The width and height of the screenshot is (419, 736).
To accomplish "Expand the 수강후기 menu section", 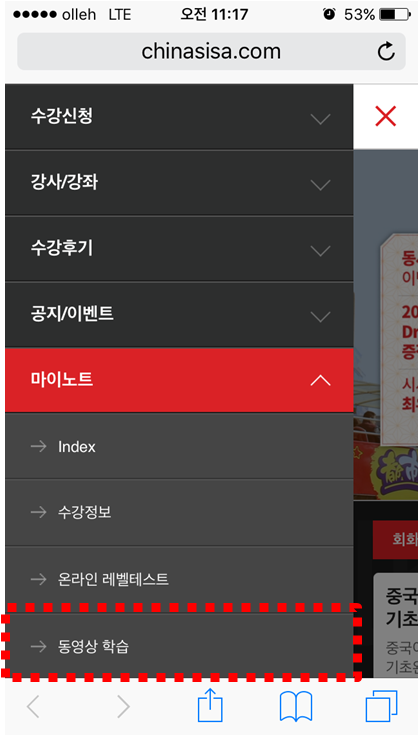I will coord(179,249).
